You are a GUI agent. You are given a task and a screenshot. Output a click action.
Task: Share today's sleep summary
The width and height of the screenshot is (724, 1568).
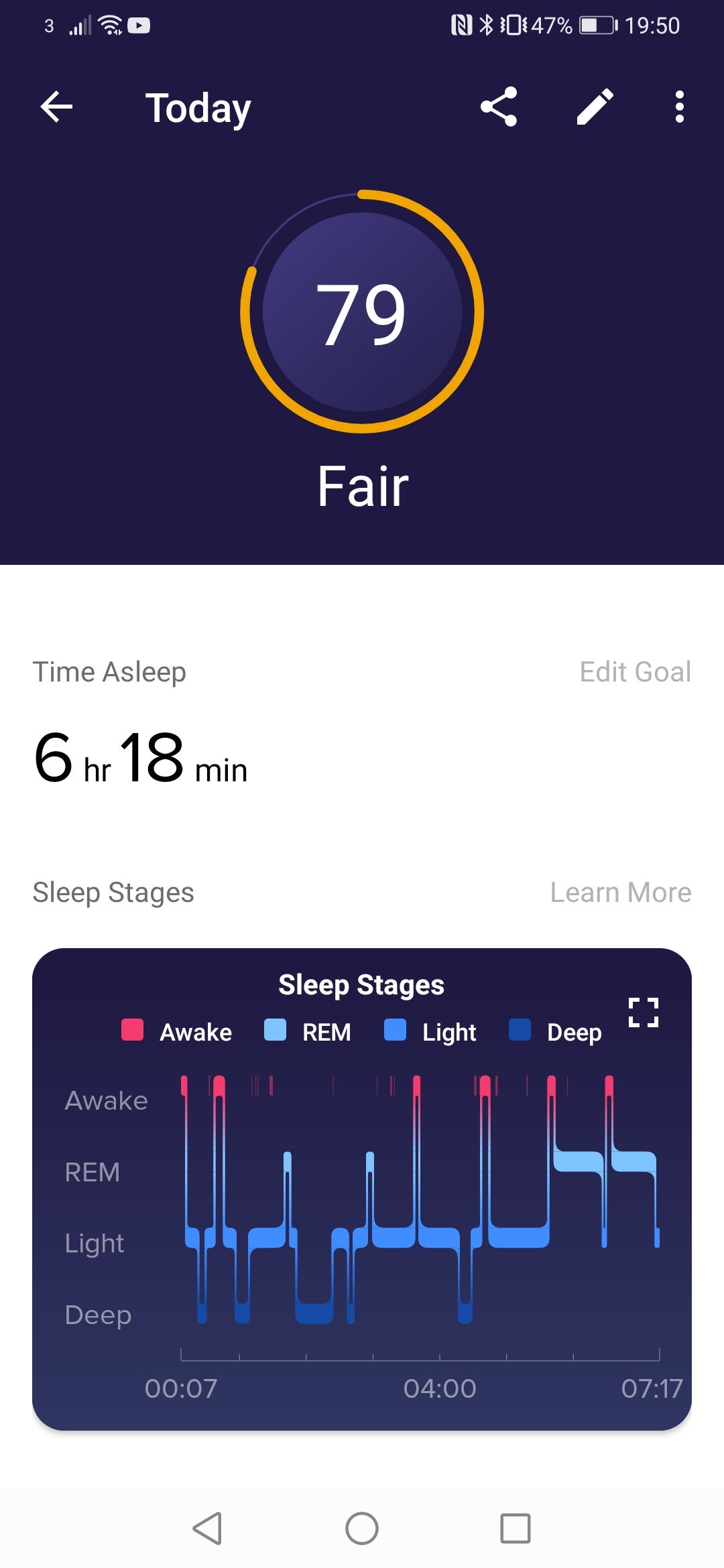click(499, 107)
